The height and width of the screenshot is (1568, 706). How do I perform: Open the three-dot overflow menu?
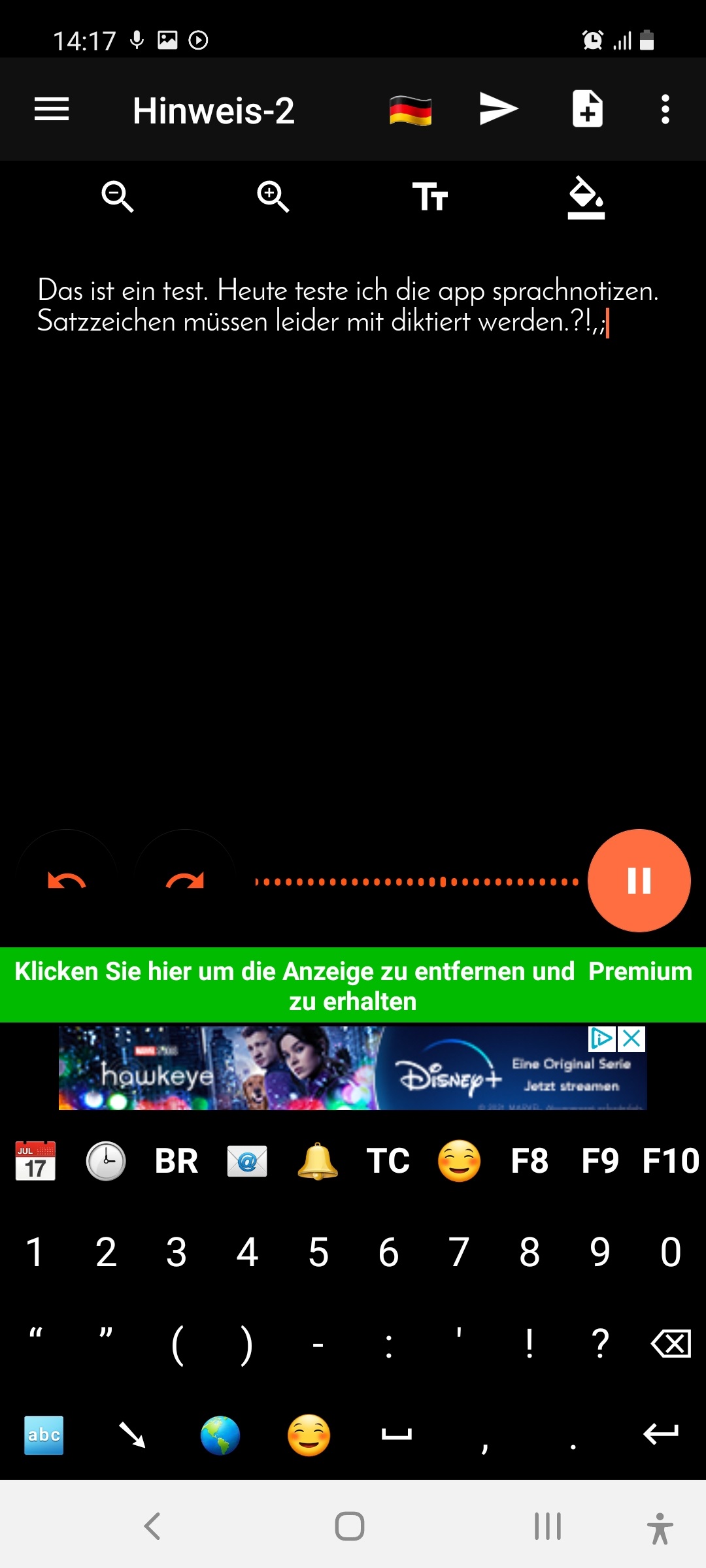[665, 109]
